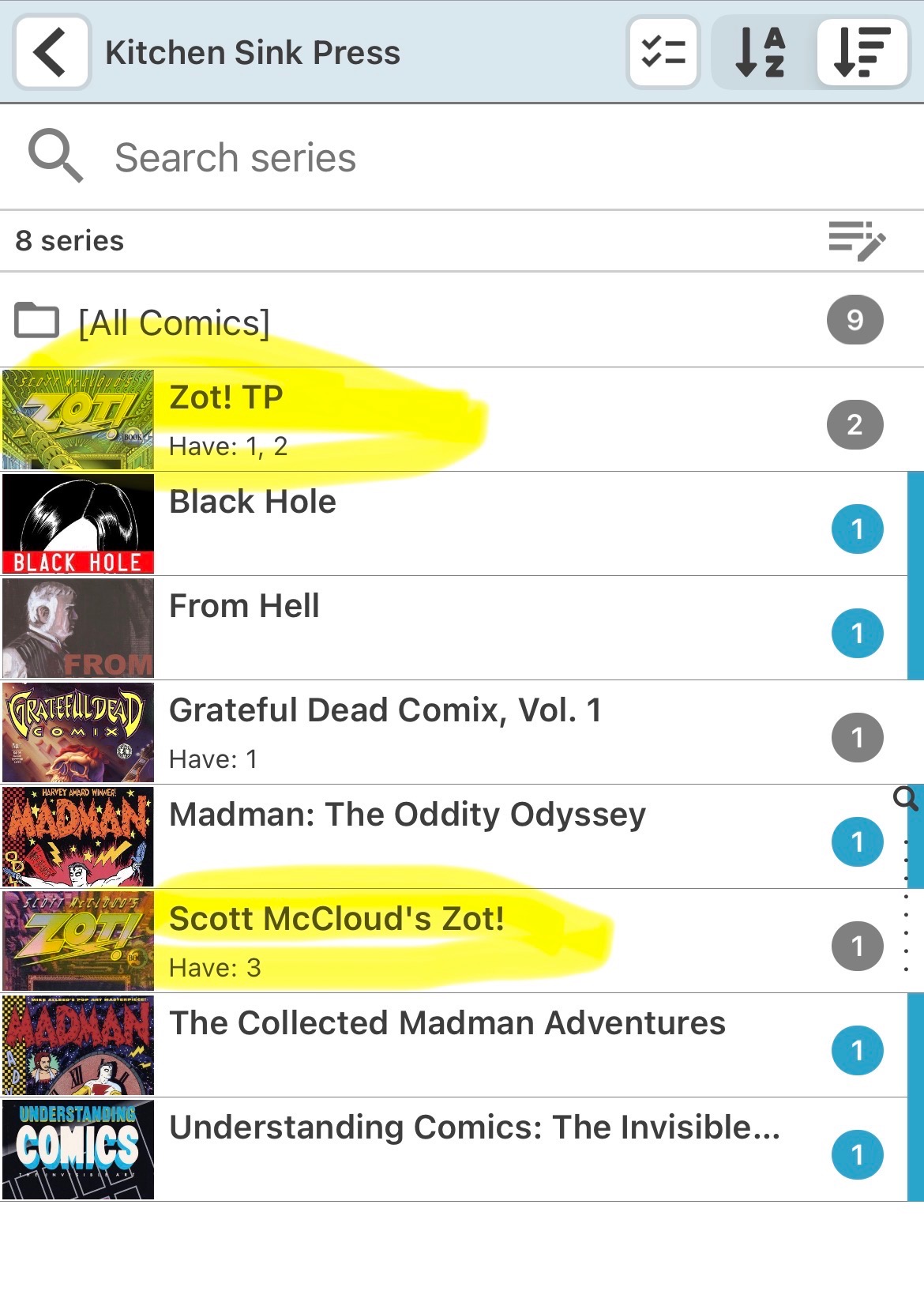Image resolution: width=924 pixels, height=1310 pixels.
Task: Sort series alphabetically A-Z
Action: [x=761, y=52]
